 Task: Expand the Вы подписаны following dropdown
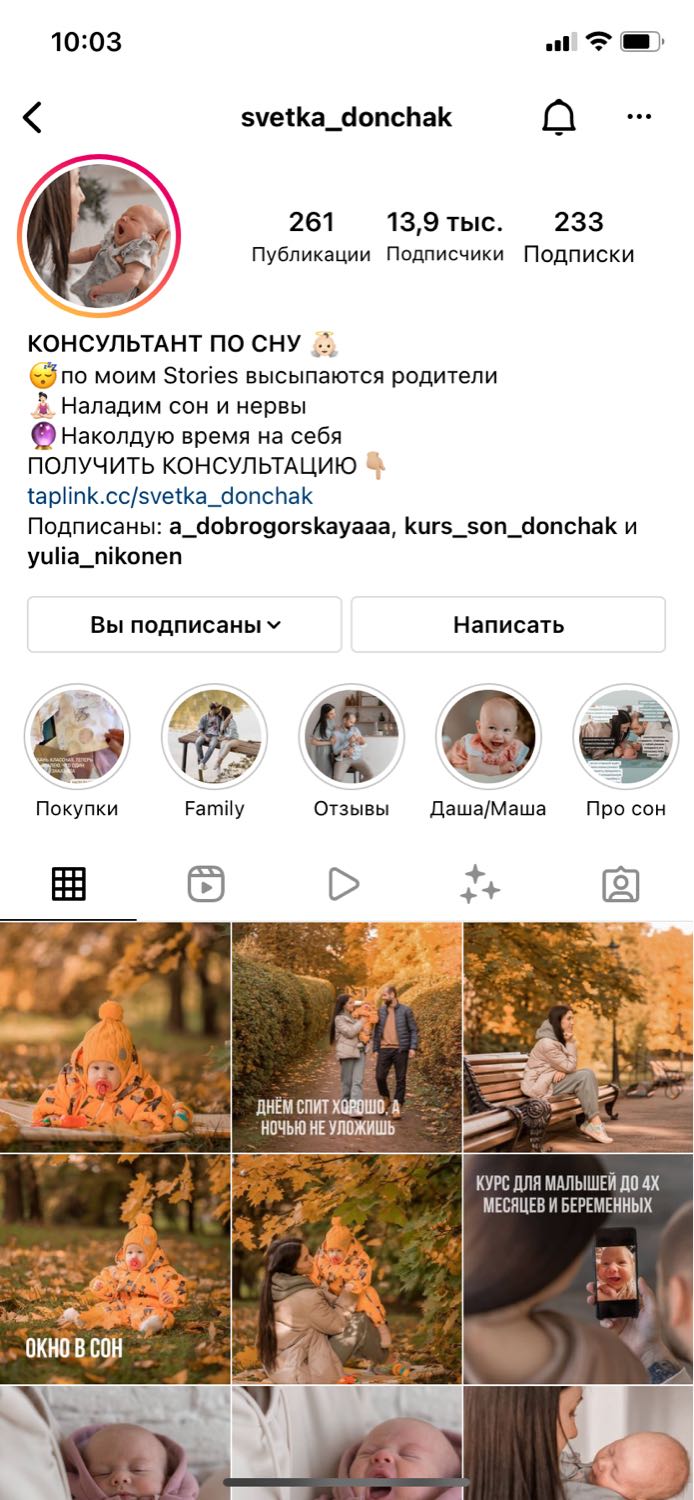184,625
